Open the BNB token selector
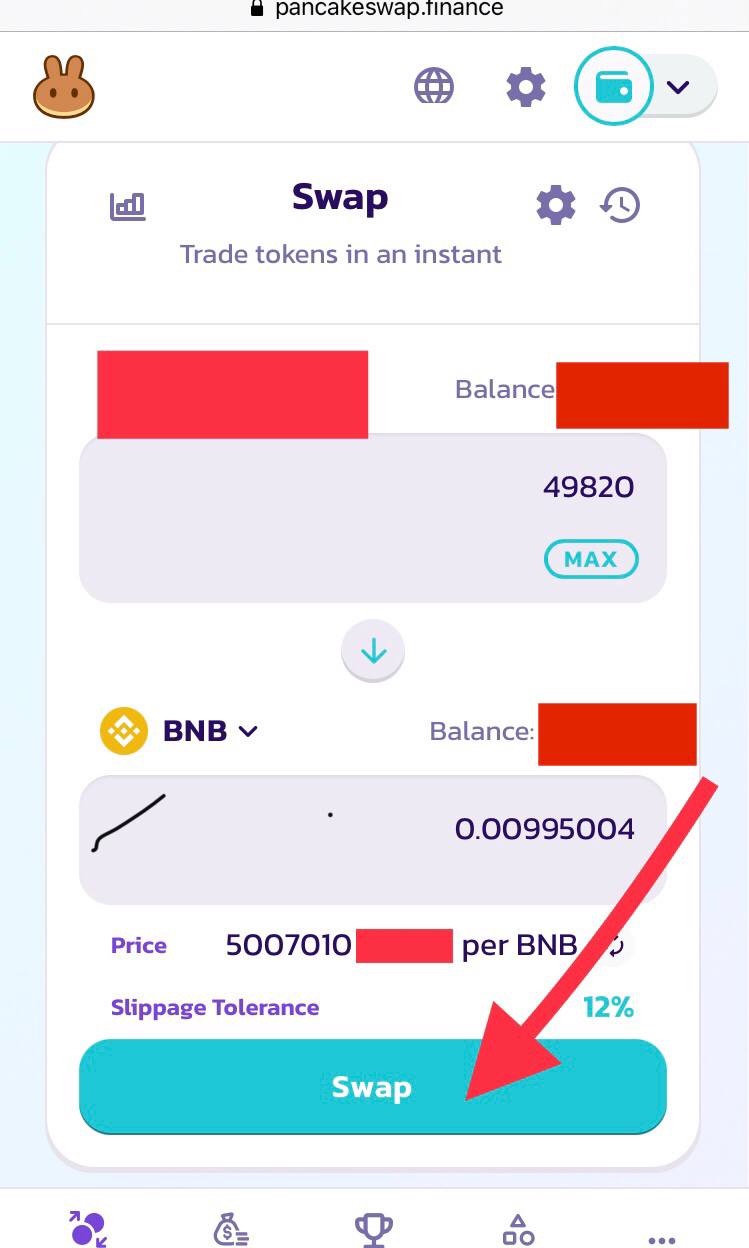 180,731
